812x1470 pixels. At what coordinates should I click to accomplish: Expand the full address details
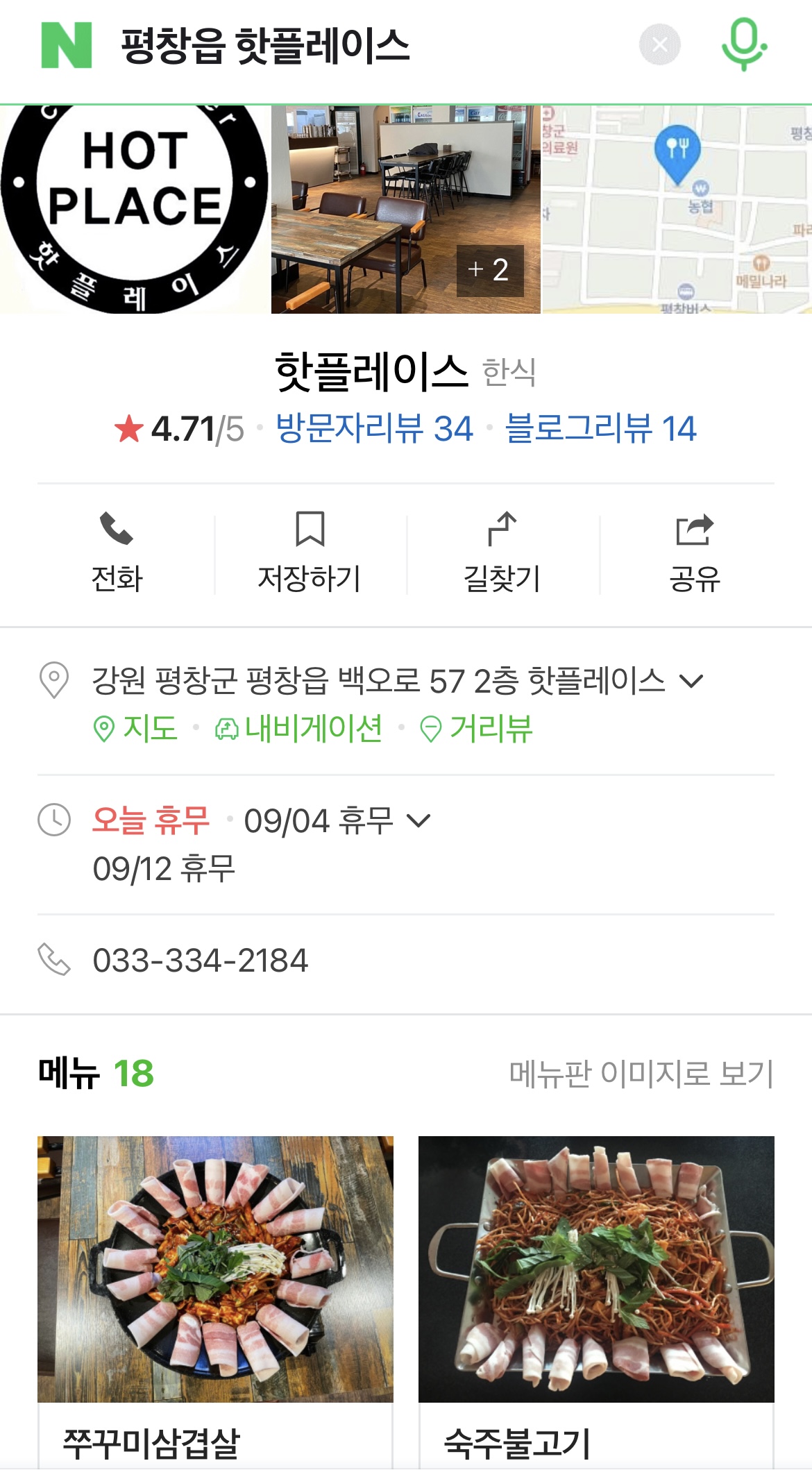coord(691,681)
